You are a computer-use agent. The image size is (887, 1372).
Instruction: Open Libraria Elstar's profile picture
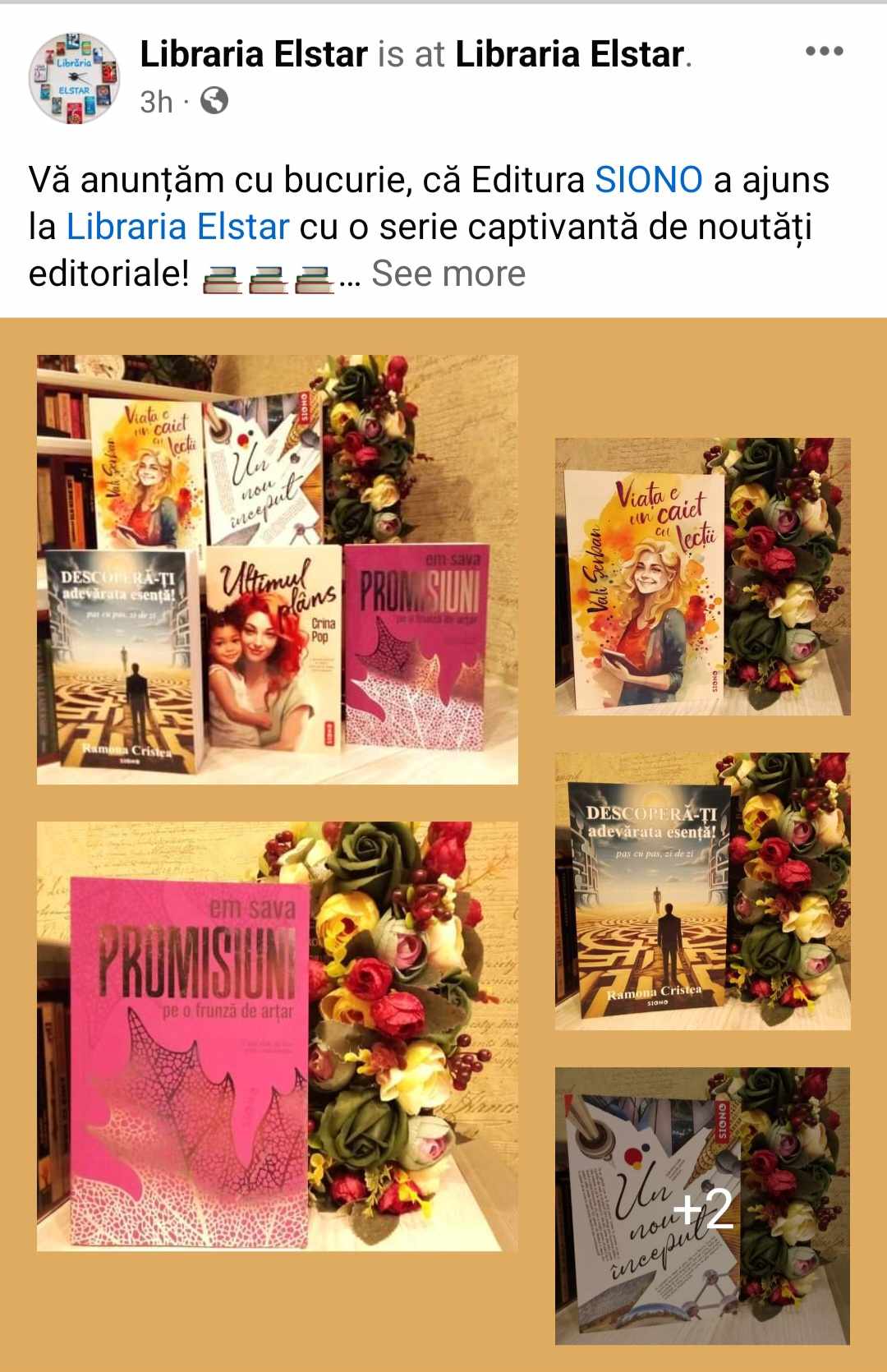(x=75, y=79)
